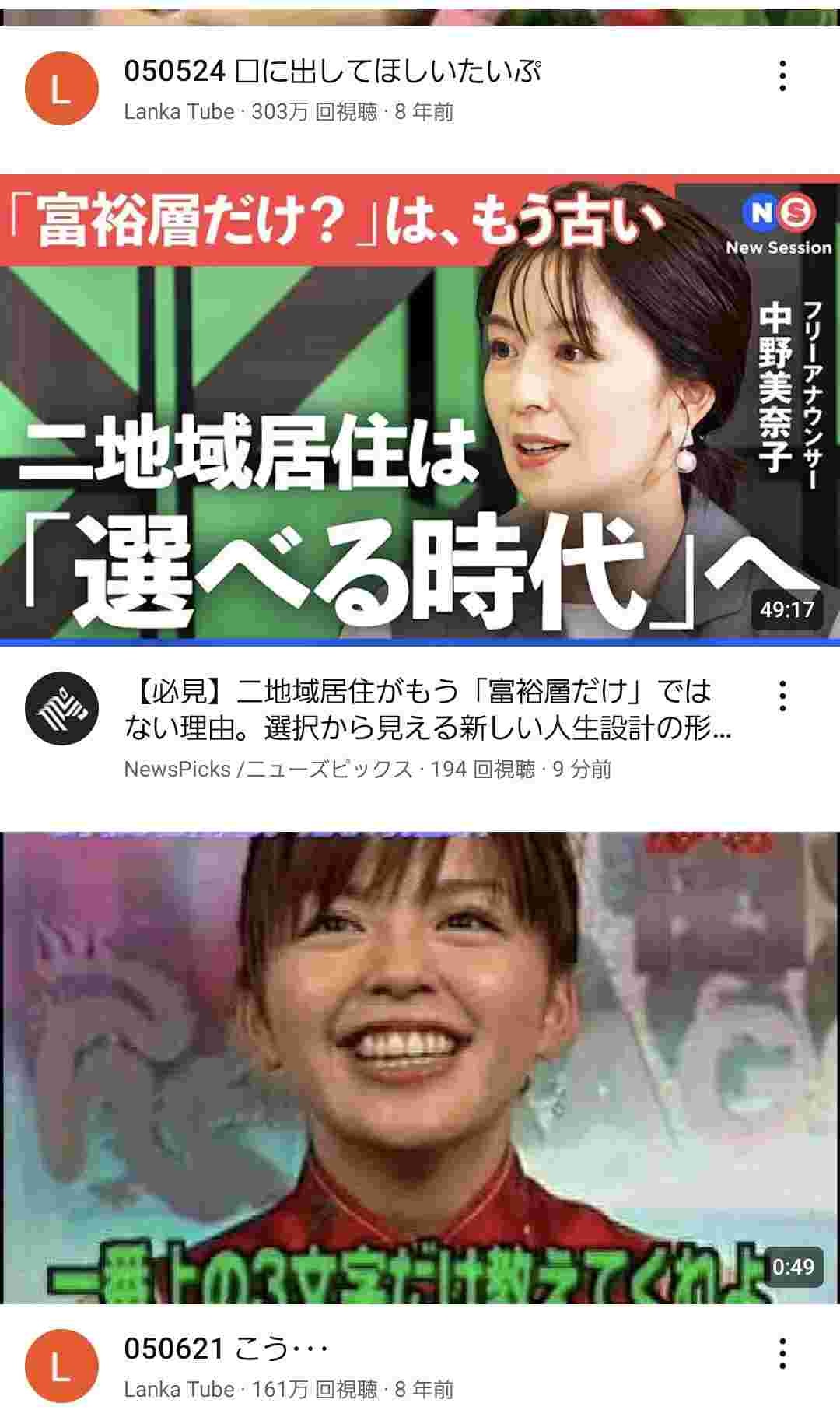Open Lanka Tube avatar beside 050621 こう
Viewport: 840px width, 1424px height.
pyautogui.click(x=61, y=1367)
